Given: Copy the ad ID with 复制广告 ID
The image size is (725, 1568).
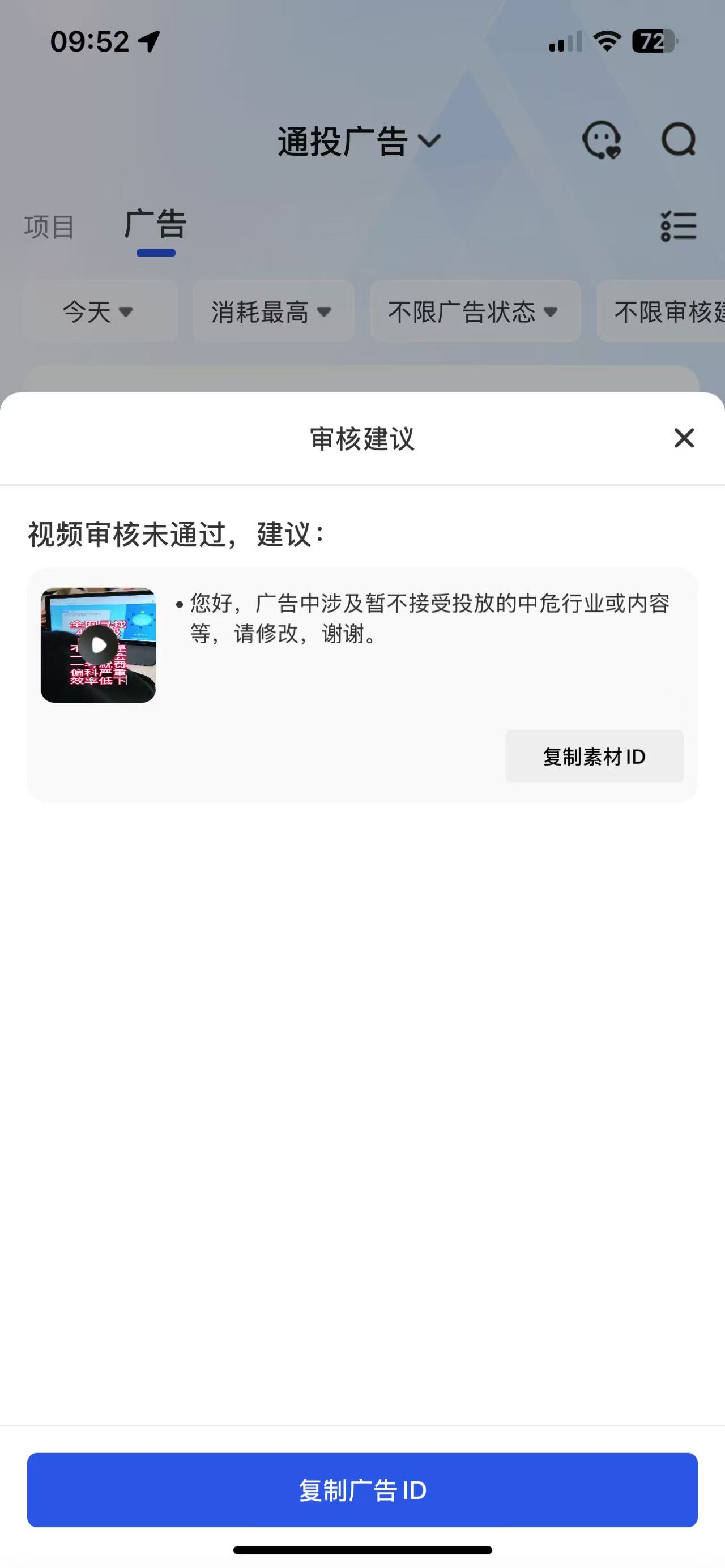Looking at the screenshot, I should (x=362, y=1489).
